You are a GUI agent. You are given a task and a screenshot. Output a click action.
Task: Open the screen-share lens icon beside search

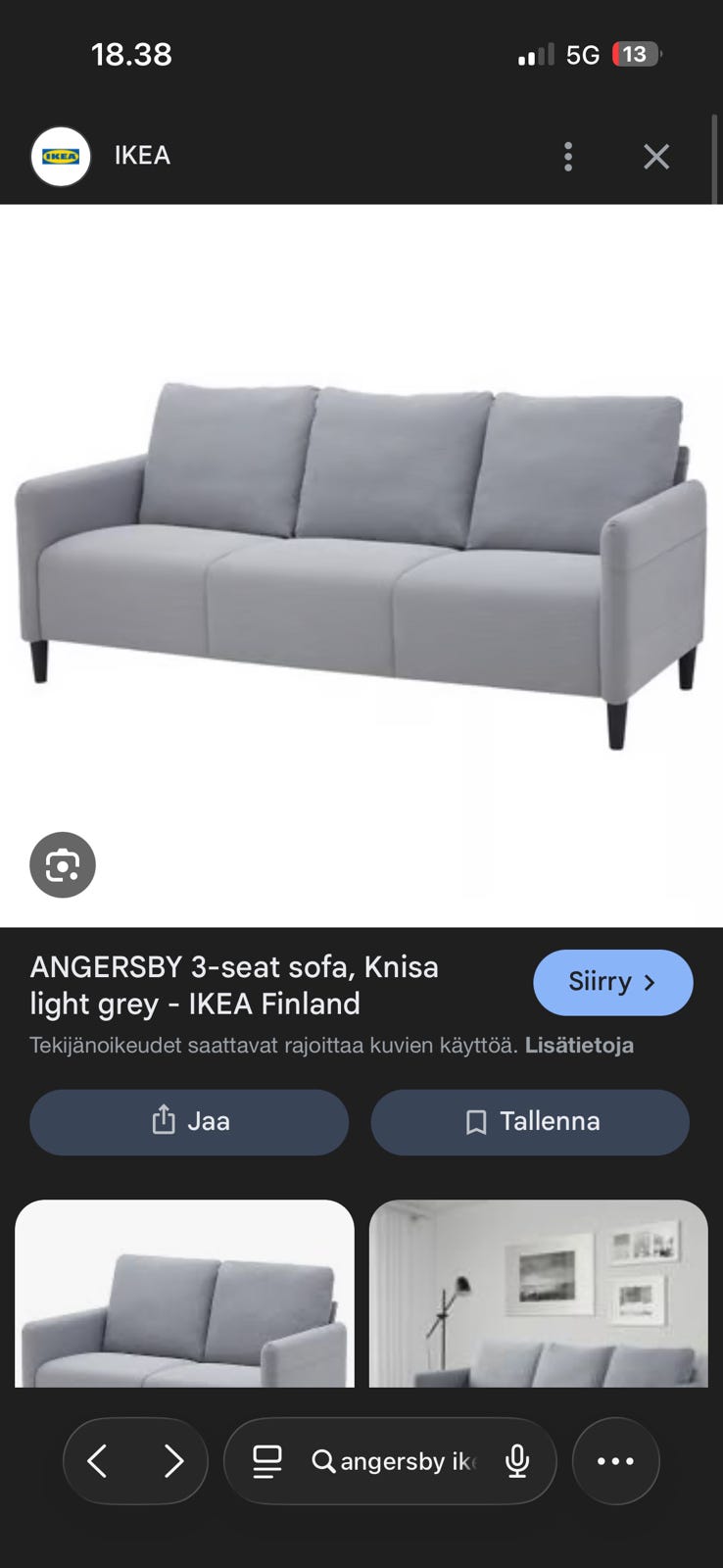(x=265, y=1461)
